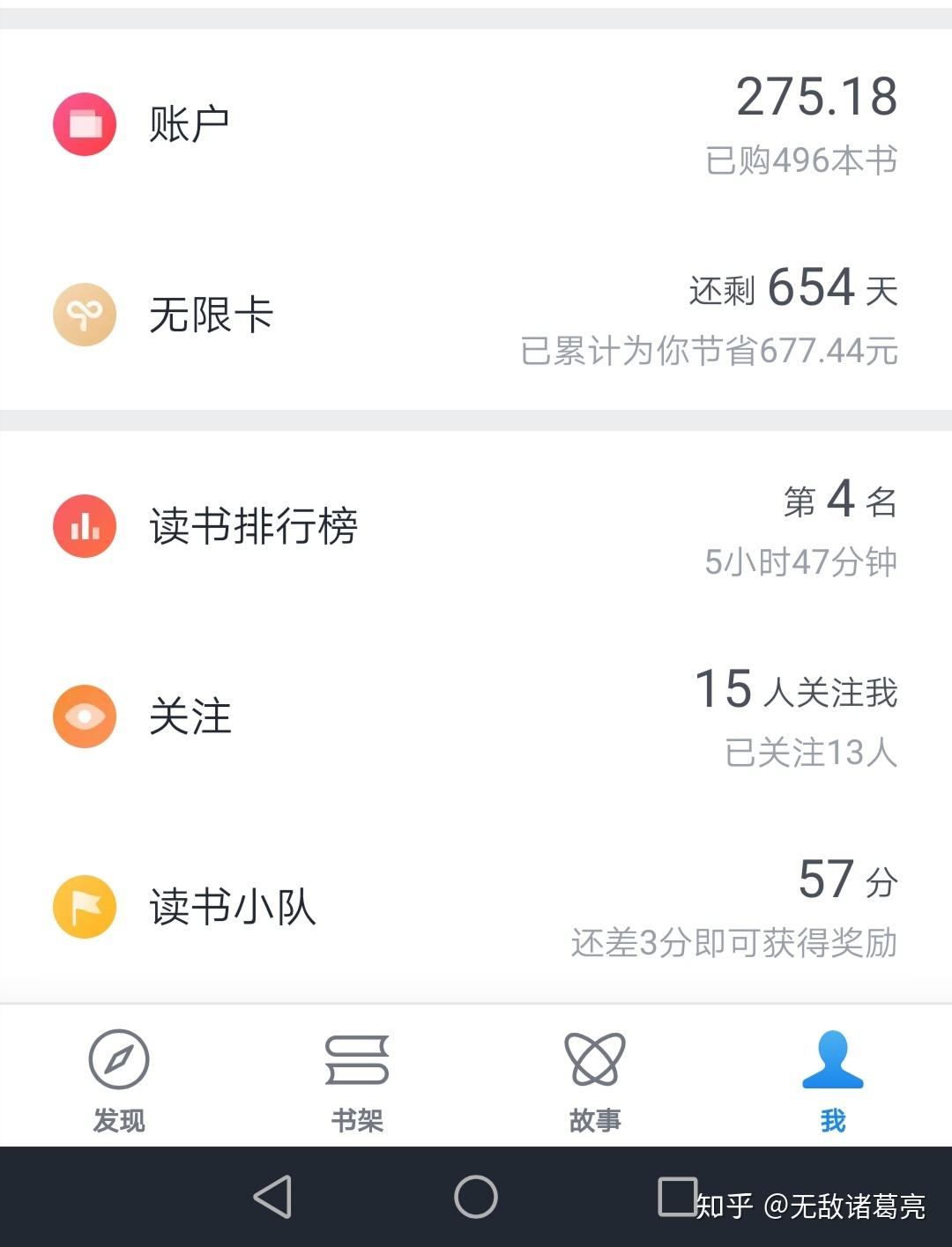Image resolution: width=952 pixels, height=1247 pixels.
Task: Open Android recent apps square button
Action: pos(675,1197)
